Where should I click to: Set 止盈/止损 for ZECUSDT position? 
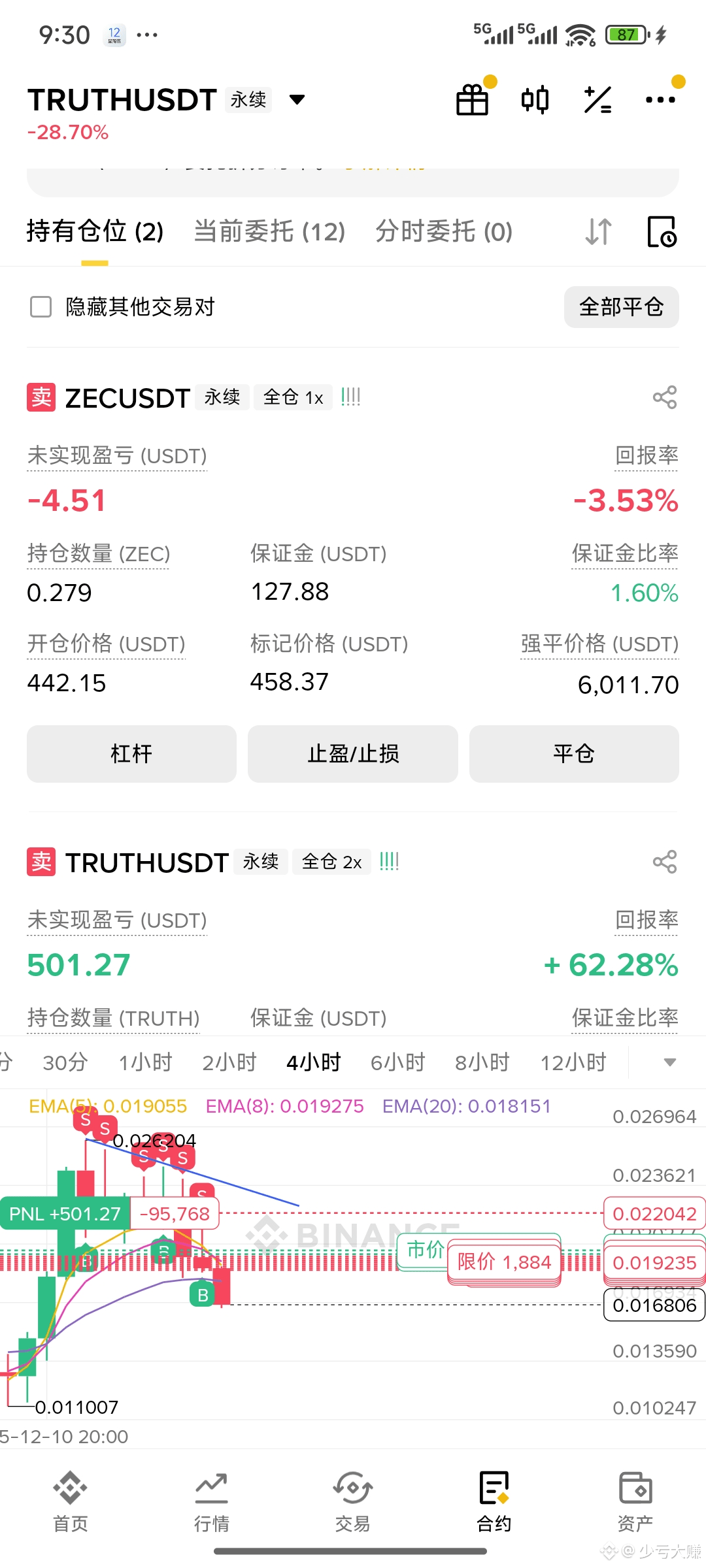pos(353,754)
